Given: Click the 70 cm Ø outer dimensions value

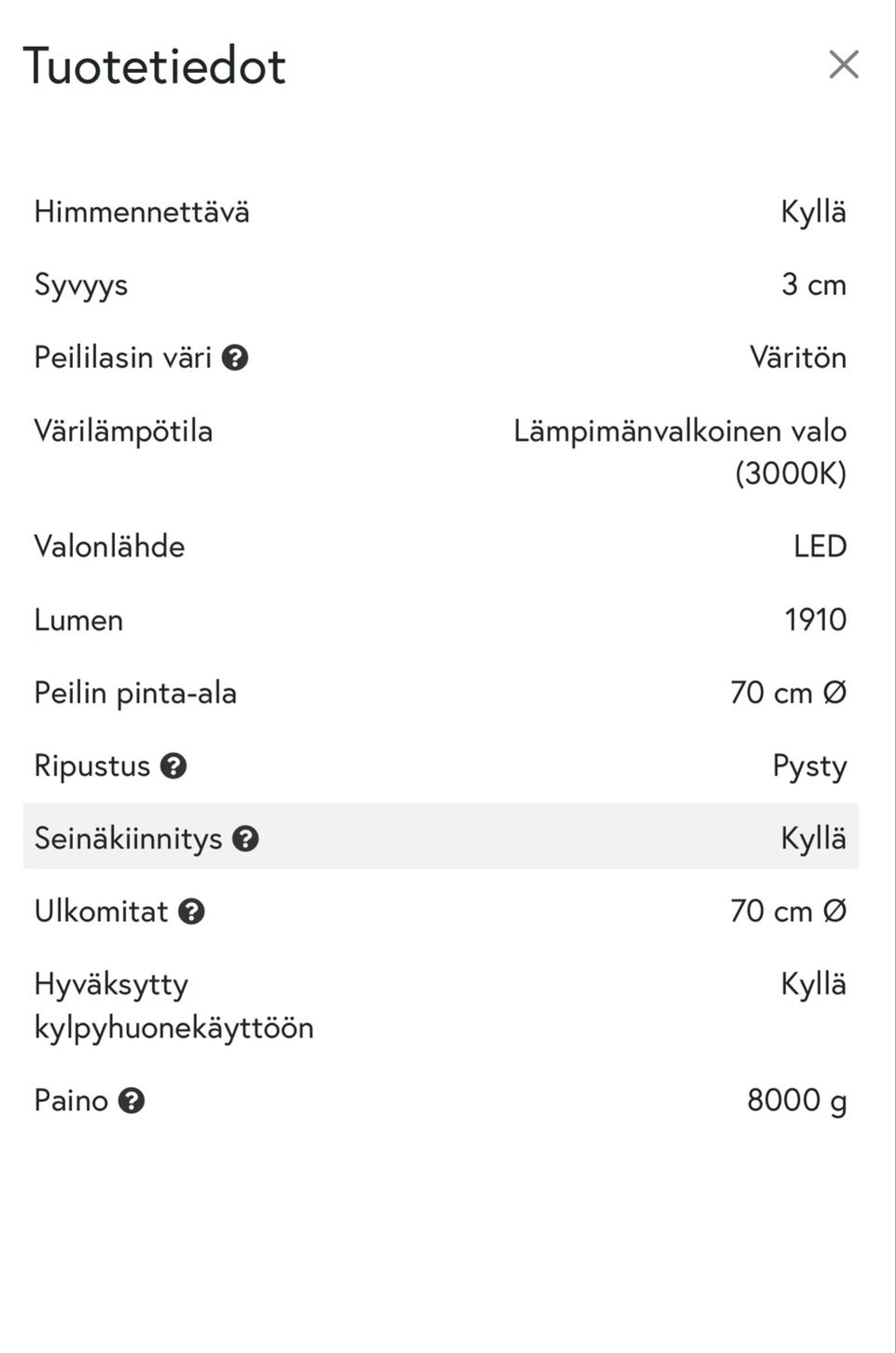Looking at the screenshot, I should (x=789, y=912).
